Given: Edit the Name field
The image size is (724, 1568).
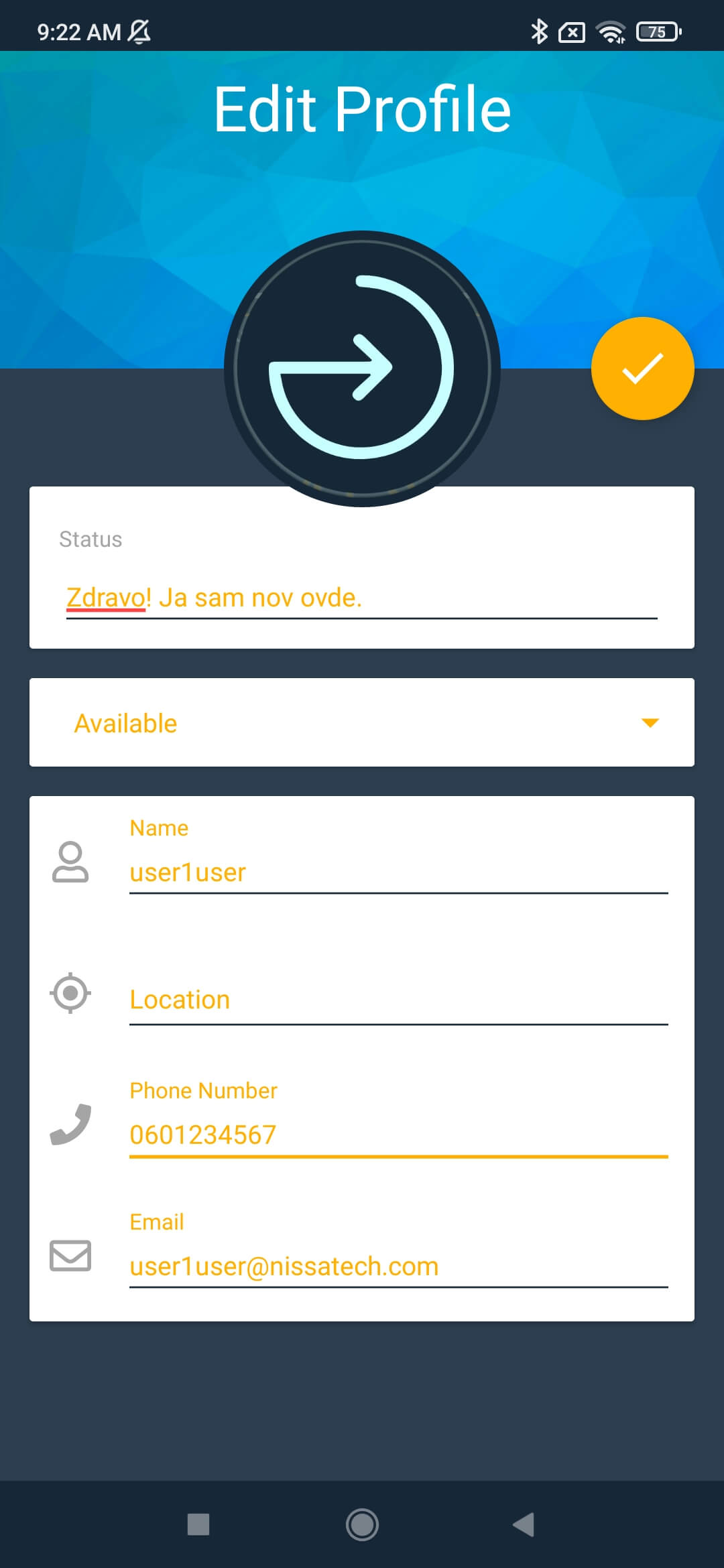Looking at the screenshot, I should coord(399,872).
